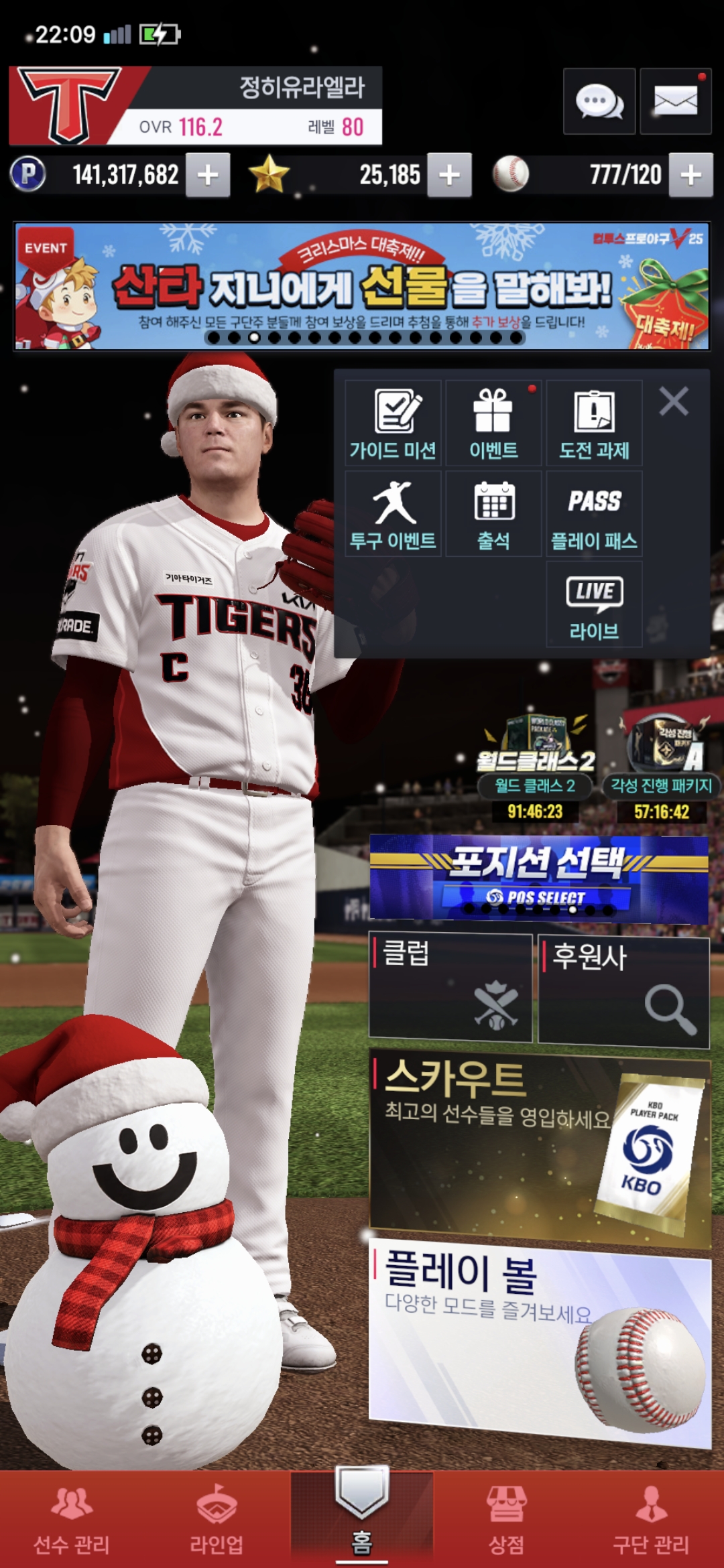The height and width of the screenshot is (1568, 724).
Task: Open 도전 과제 challenges
Action: [594, 423]
